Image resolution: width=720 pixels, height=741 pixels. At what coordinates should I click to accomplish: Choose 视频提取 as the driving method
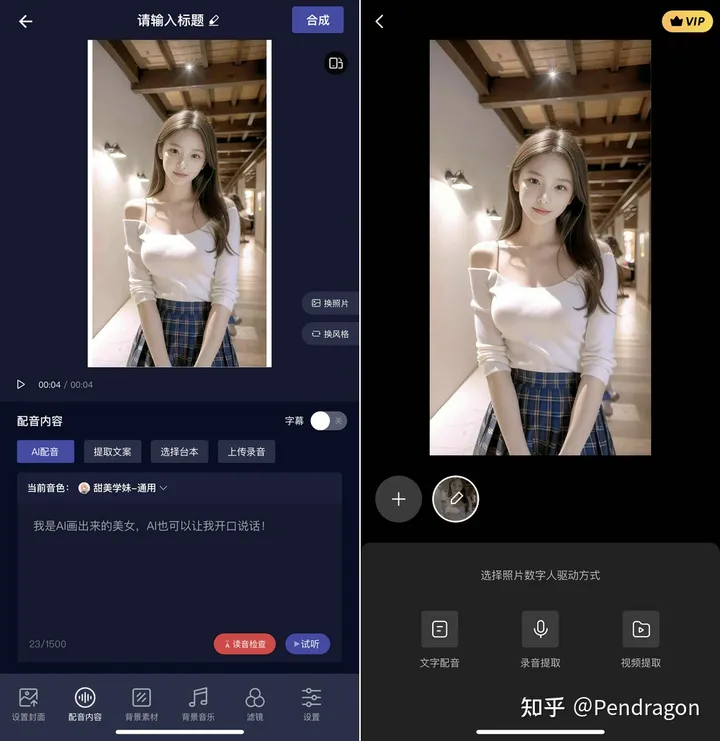641,640
